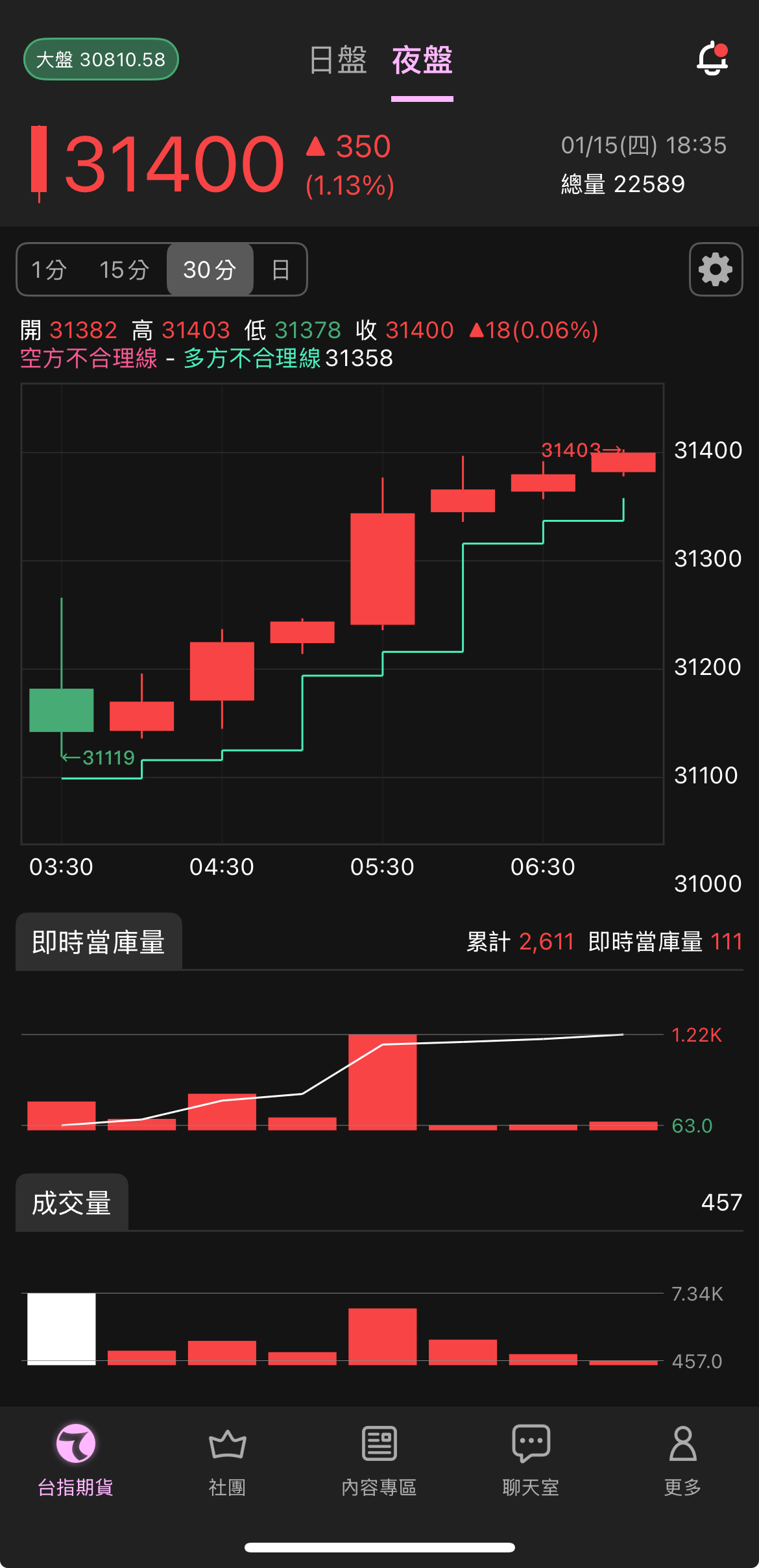Open the notifications bell
Viewport: 759px width, 1568px height.
(712, 59)
